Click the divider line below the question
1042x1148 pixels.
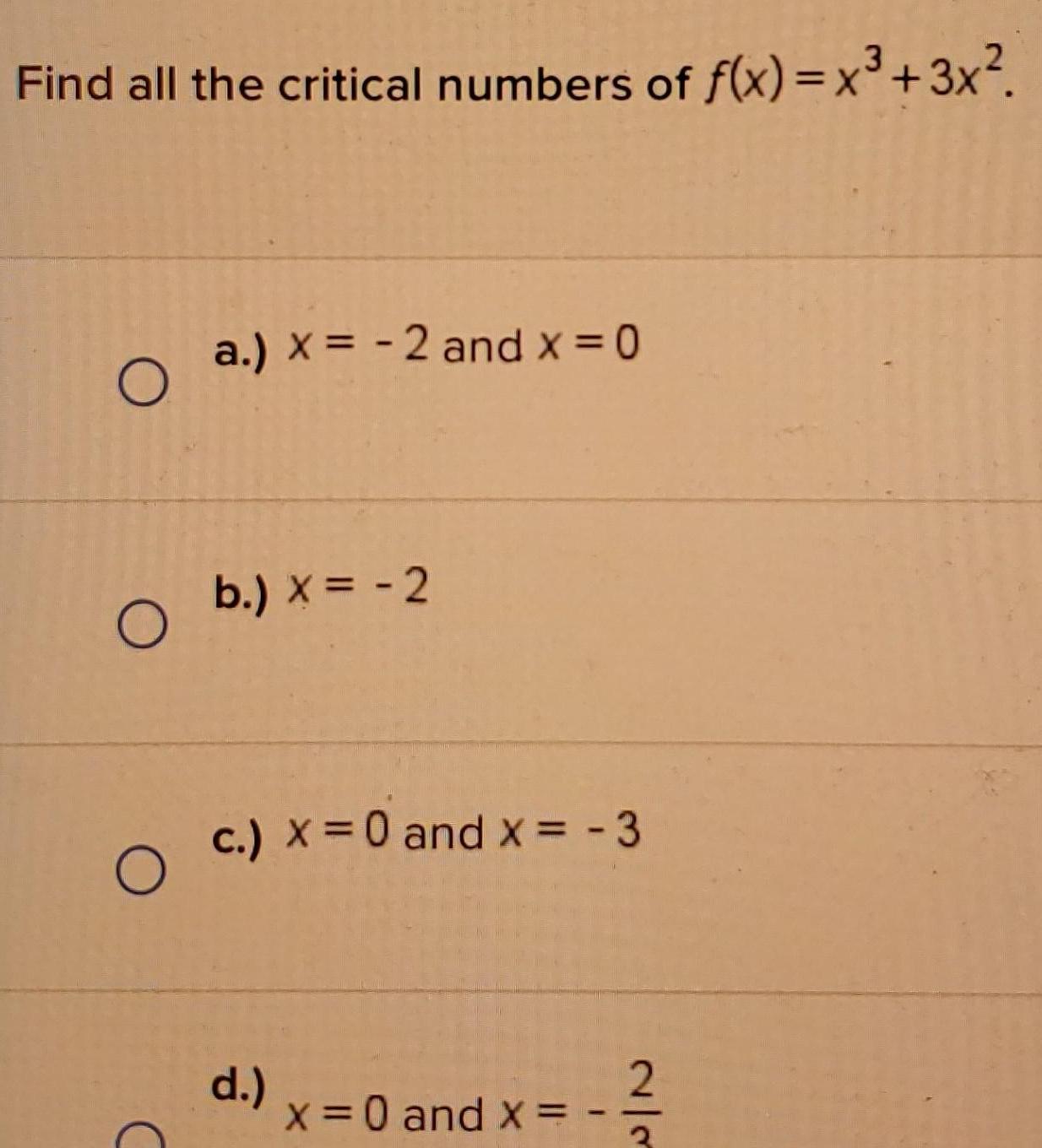pos(521,253)
